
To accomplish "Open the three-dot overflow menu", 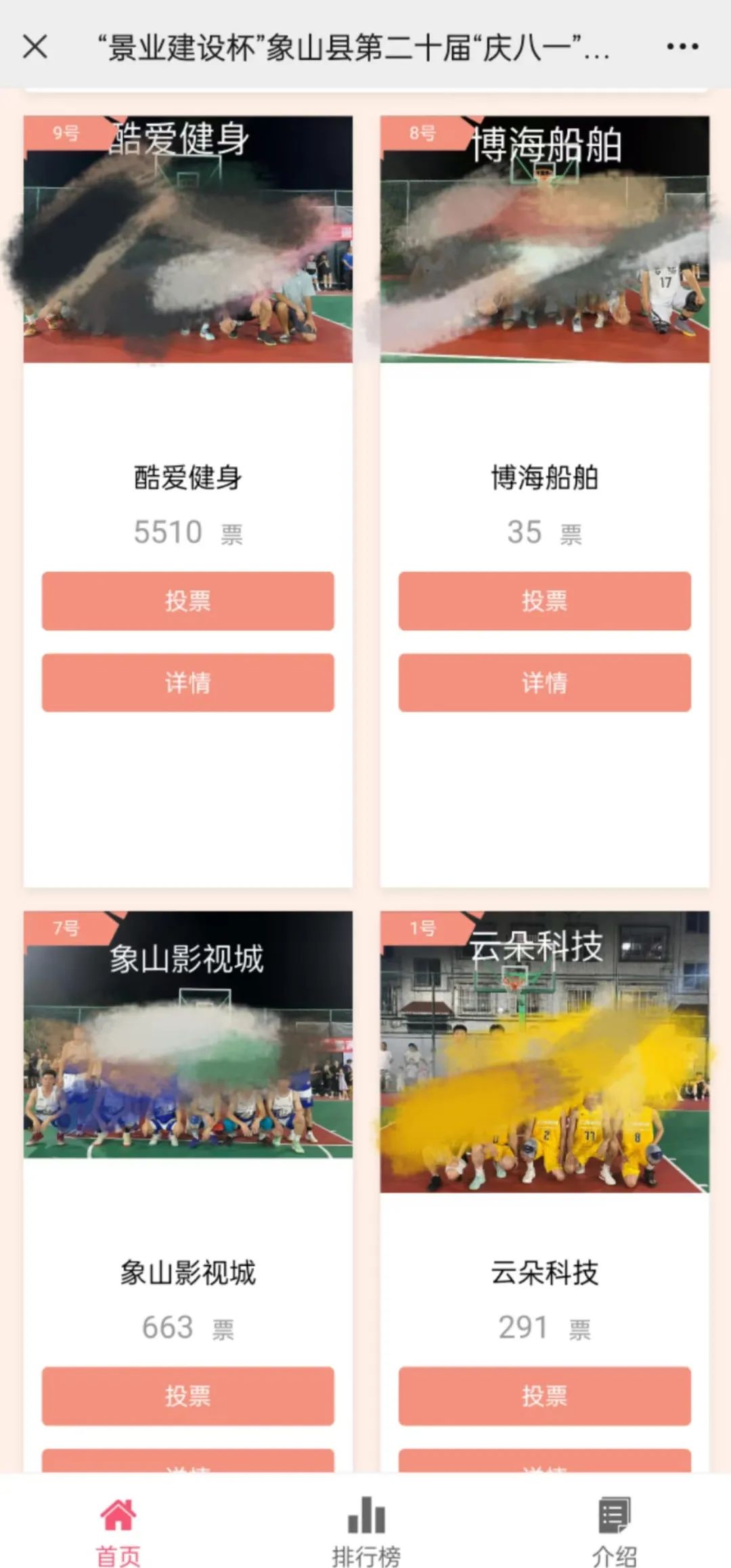I will [682, 47].
